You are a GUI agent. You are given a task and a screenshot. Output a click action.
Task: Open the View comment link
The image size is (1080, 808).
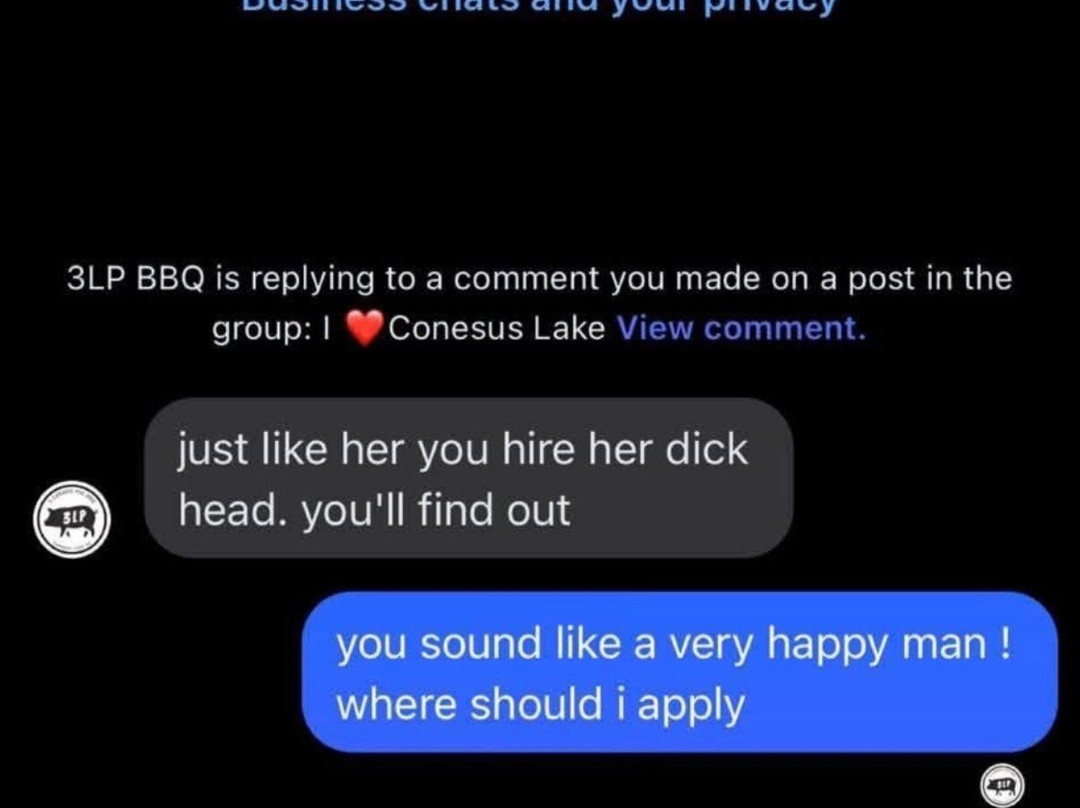pyautogui.click(x=741, y=328)
